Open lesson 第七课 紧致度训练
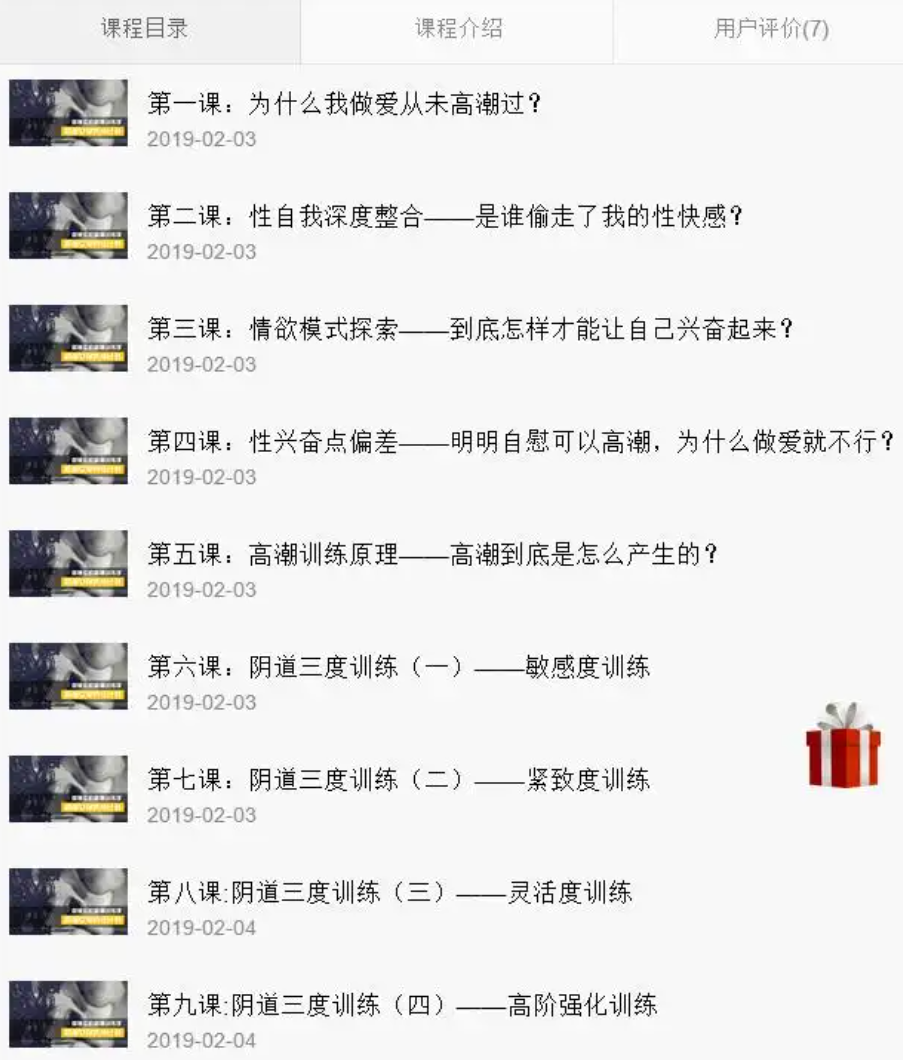Screen dimensions: 903x1060 (398, 780)
